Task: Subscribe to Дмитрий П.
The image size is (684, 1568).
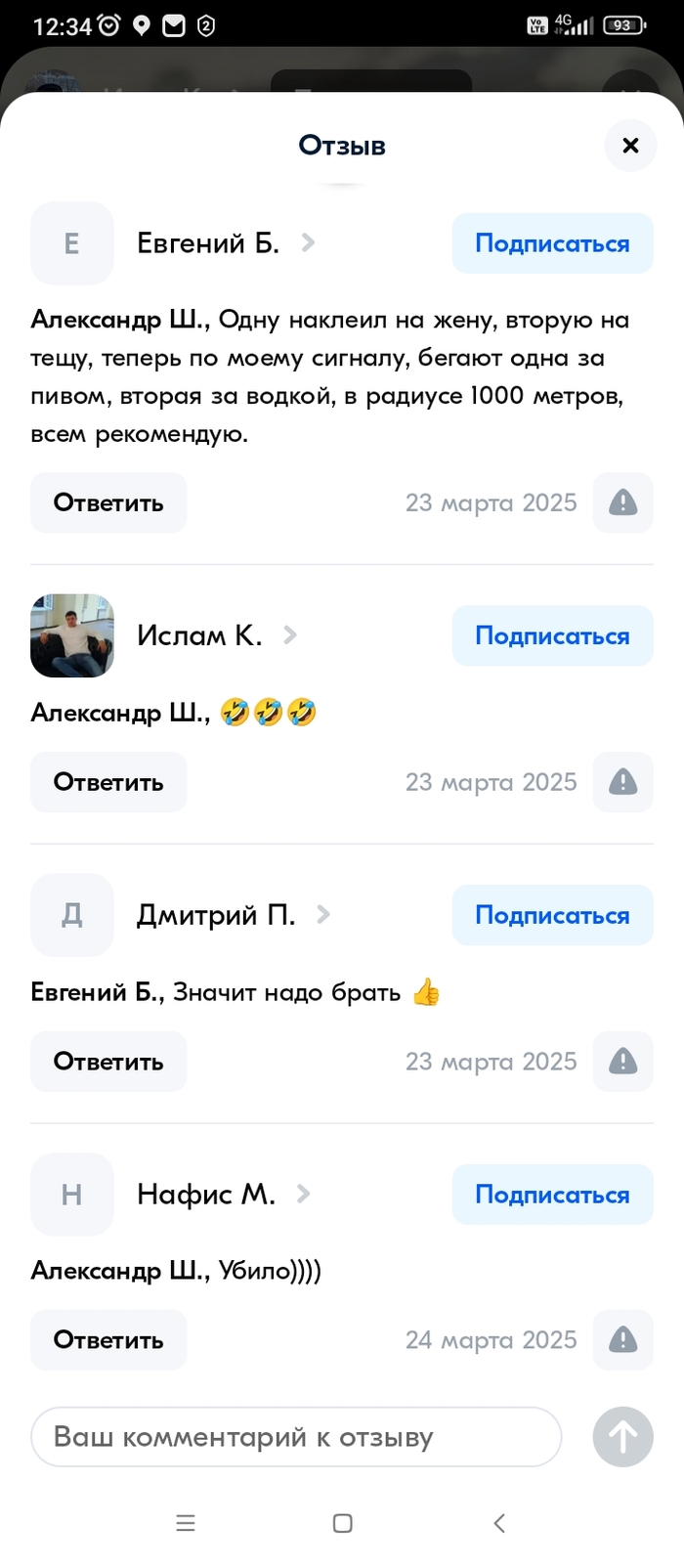Action: tap(552, 915)
